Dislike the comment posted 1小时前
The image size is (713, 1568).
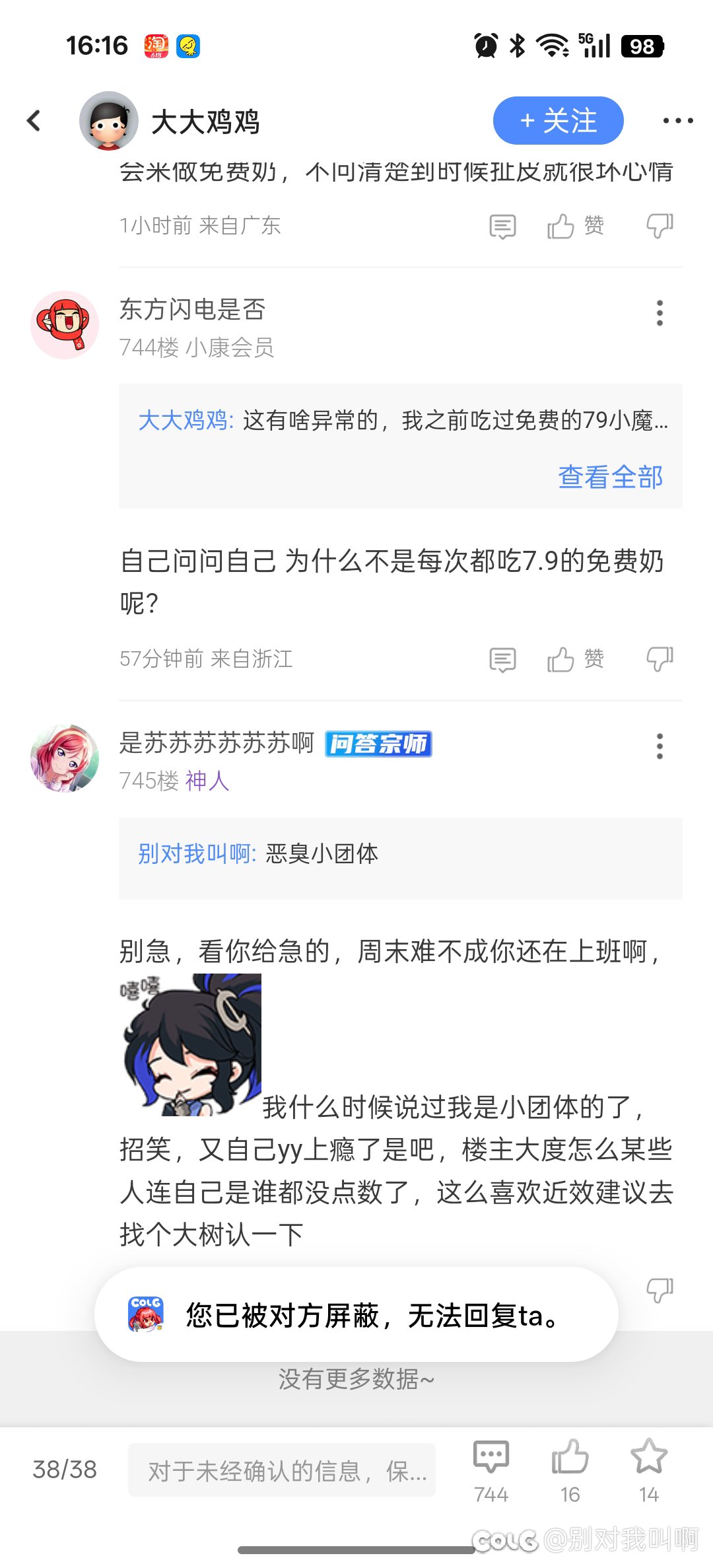[x=660, y=227]
